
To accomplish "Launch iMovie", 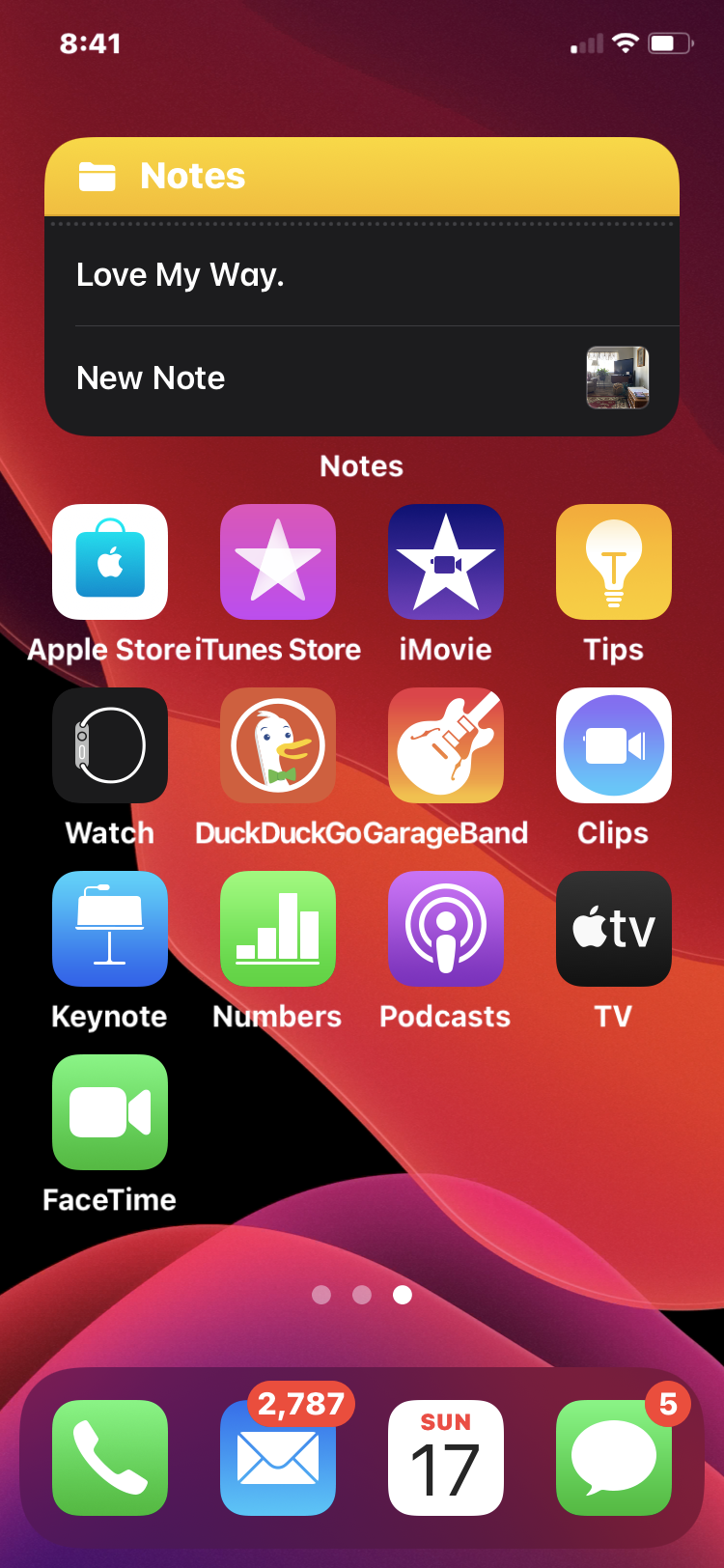I will point(445,562).
